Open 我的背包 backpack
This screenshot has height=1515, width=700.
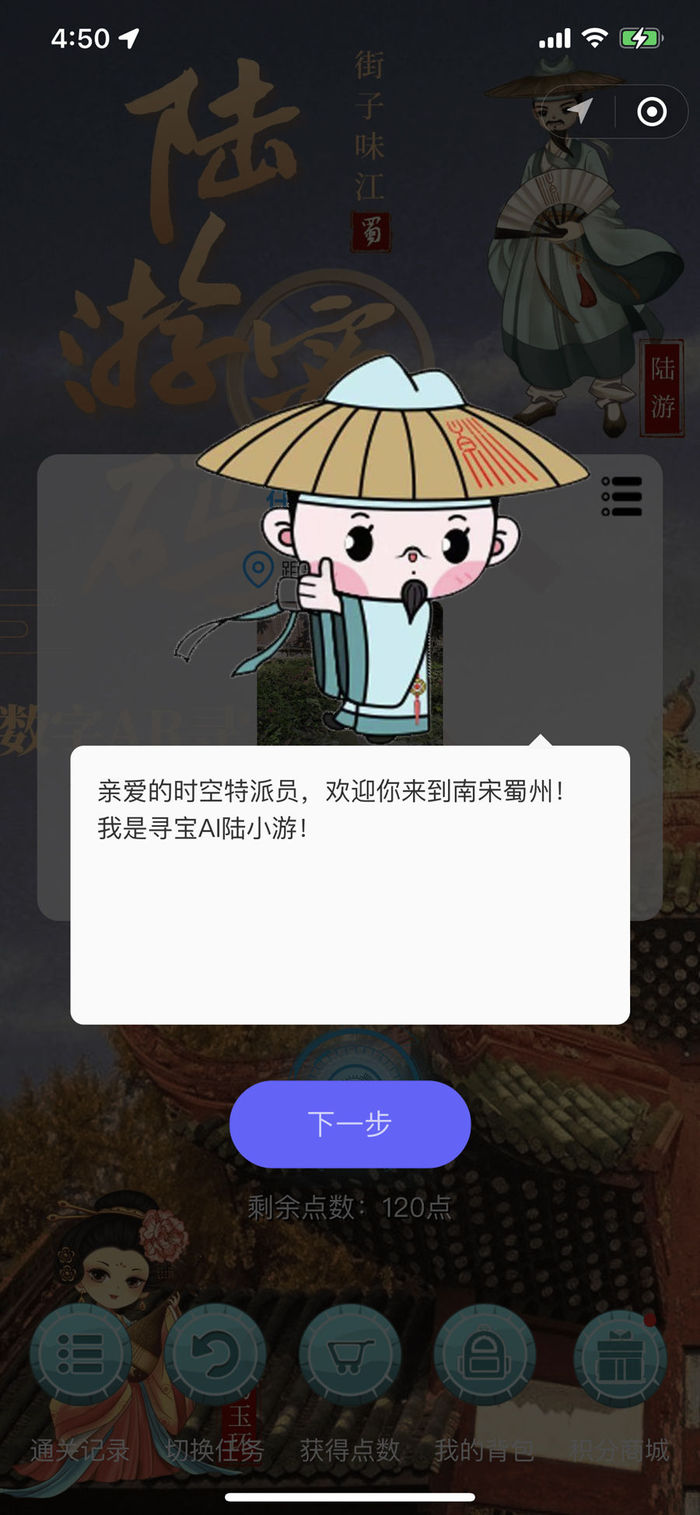(484, 1354)
